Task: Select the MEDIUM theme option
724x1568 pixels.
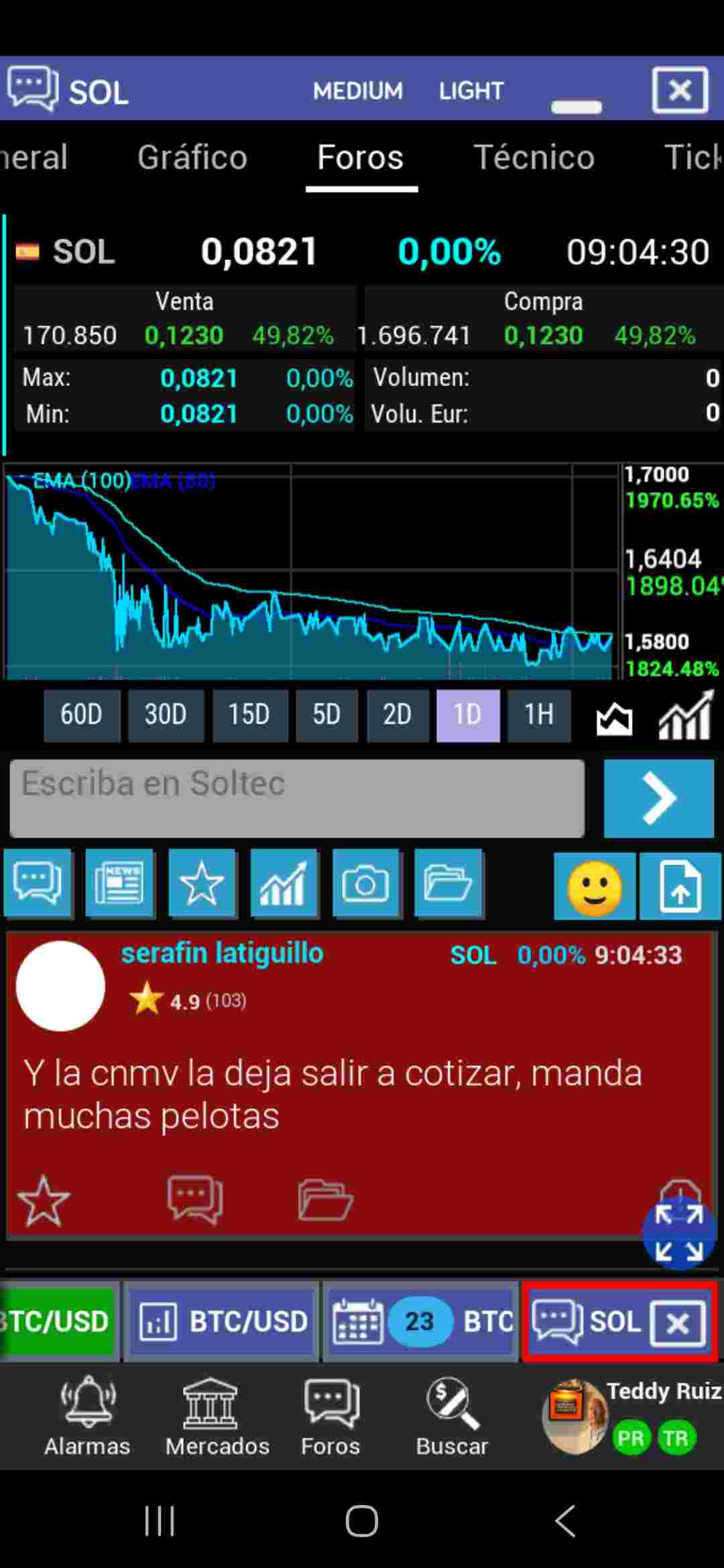Action: click(358, 90)
